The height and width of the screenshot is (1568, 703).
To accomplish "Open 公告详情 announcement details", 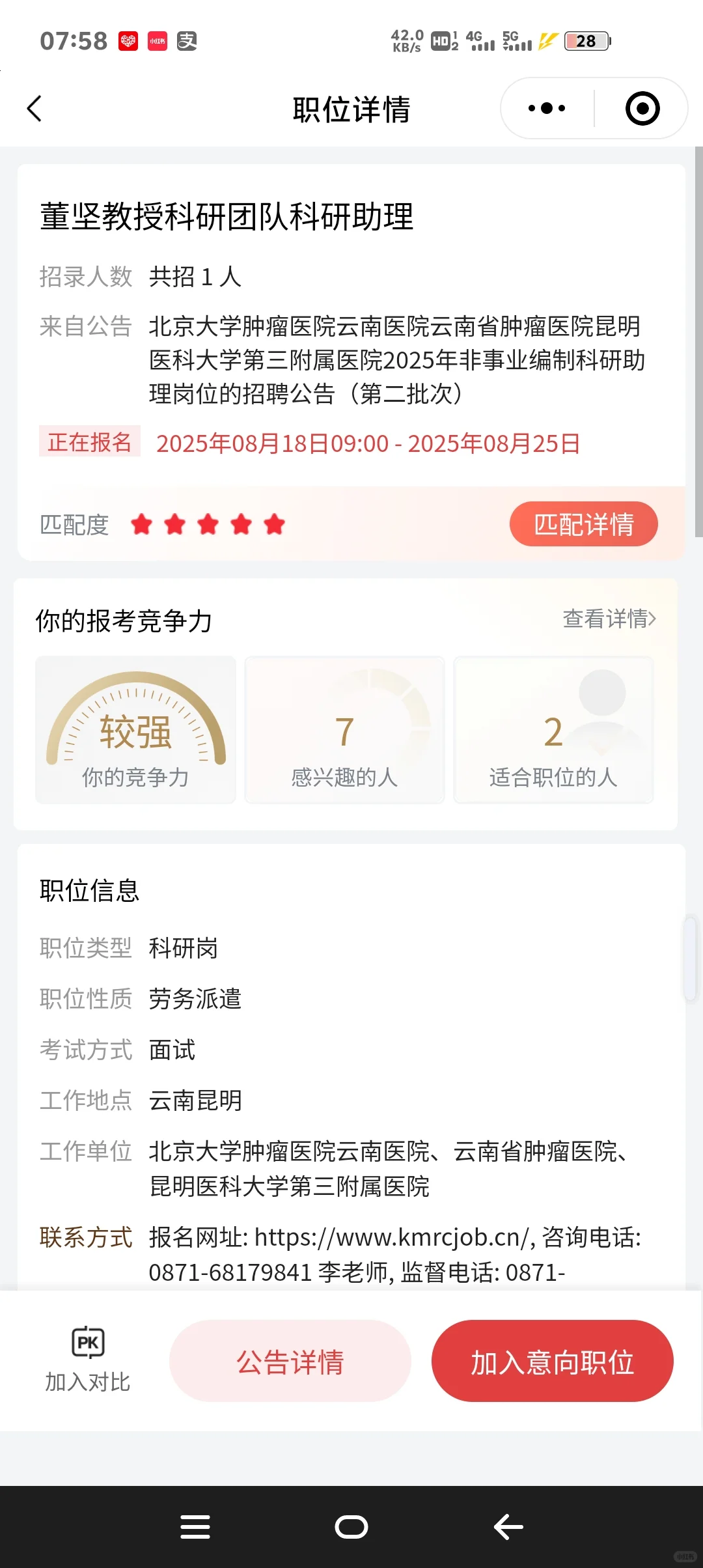I will click(x=290, y=1361).
